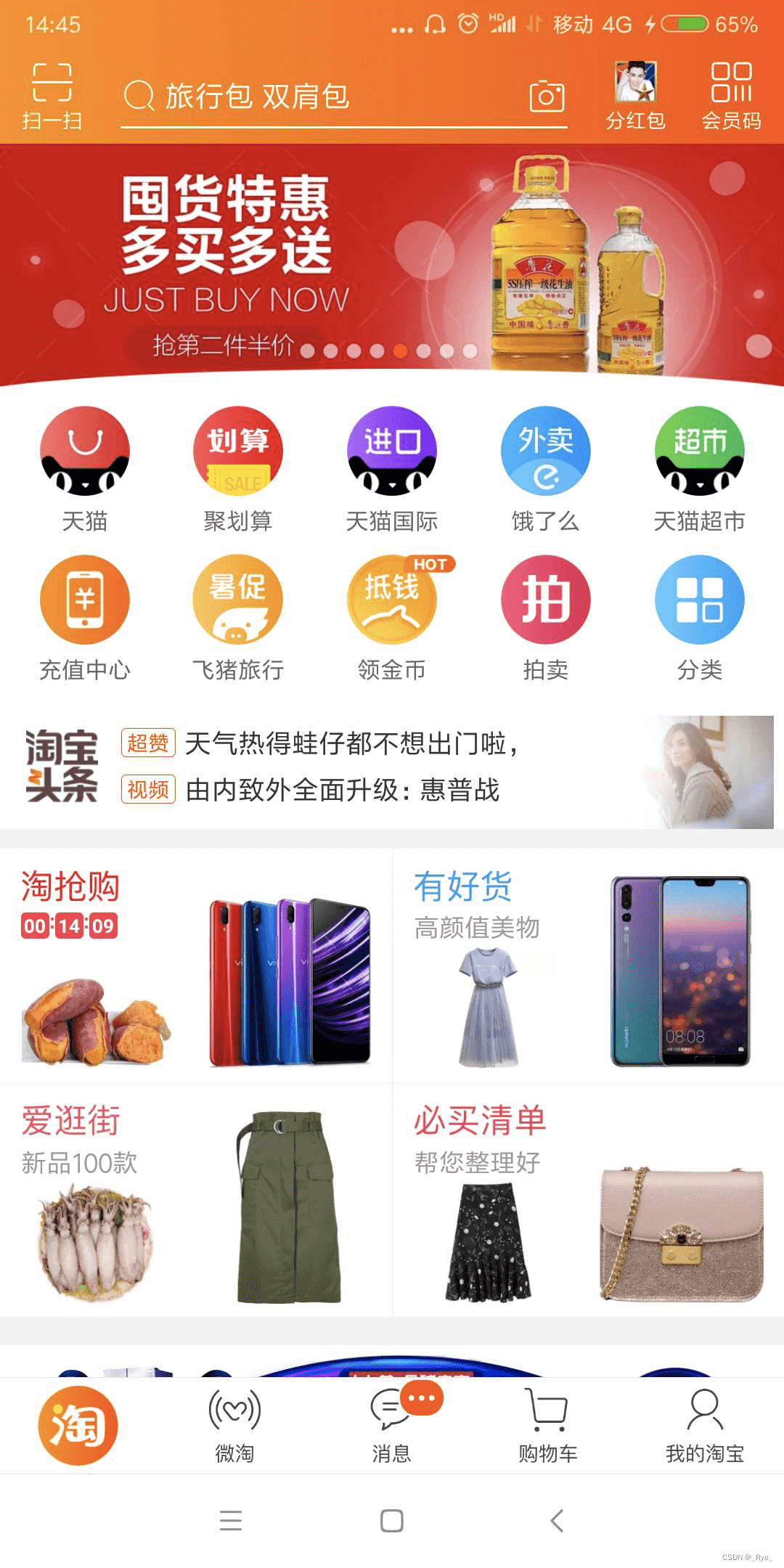Tap the search box with 旅行包 双肩包

pos(319,97)
